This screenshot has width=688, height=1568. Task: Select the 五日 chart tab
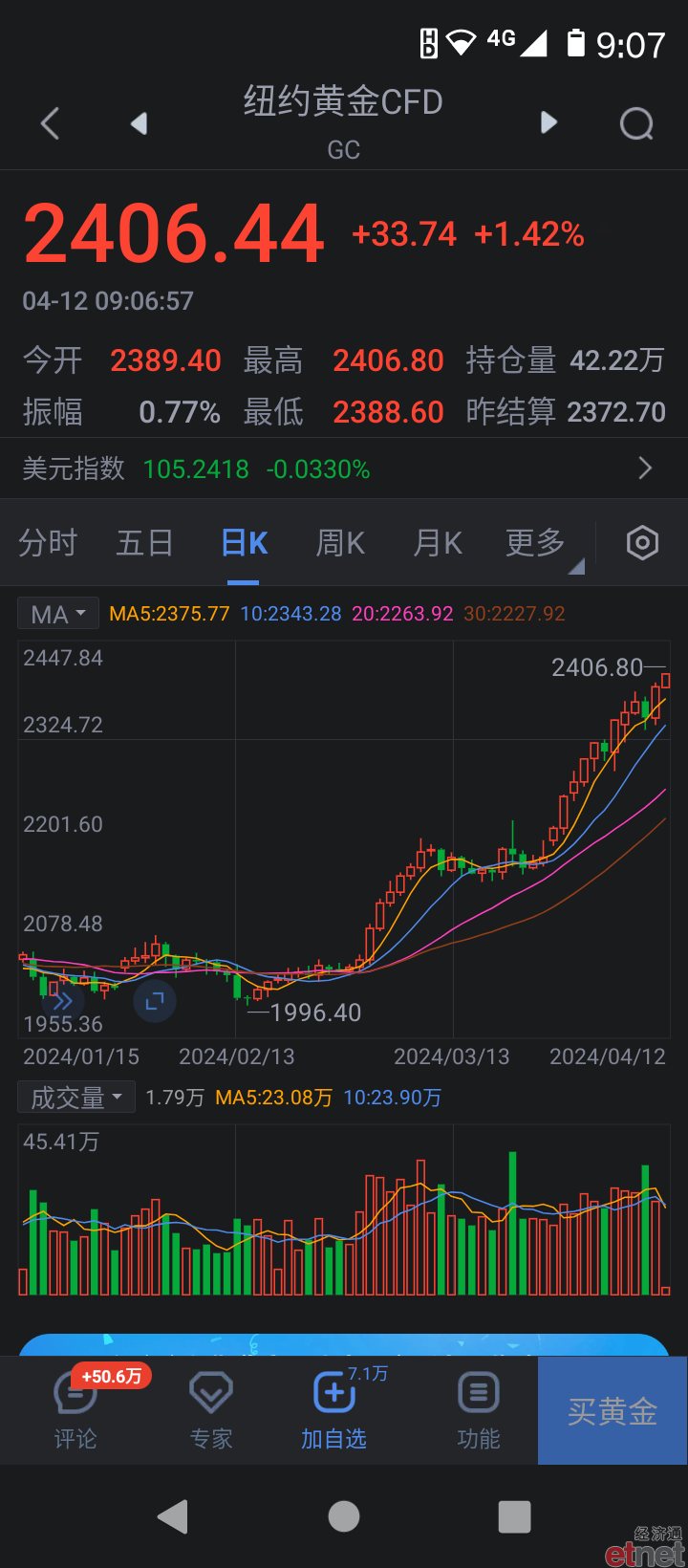click(144, 543)
